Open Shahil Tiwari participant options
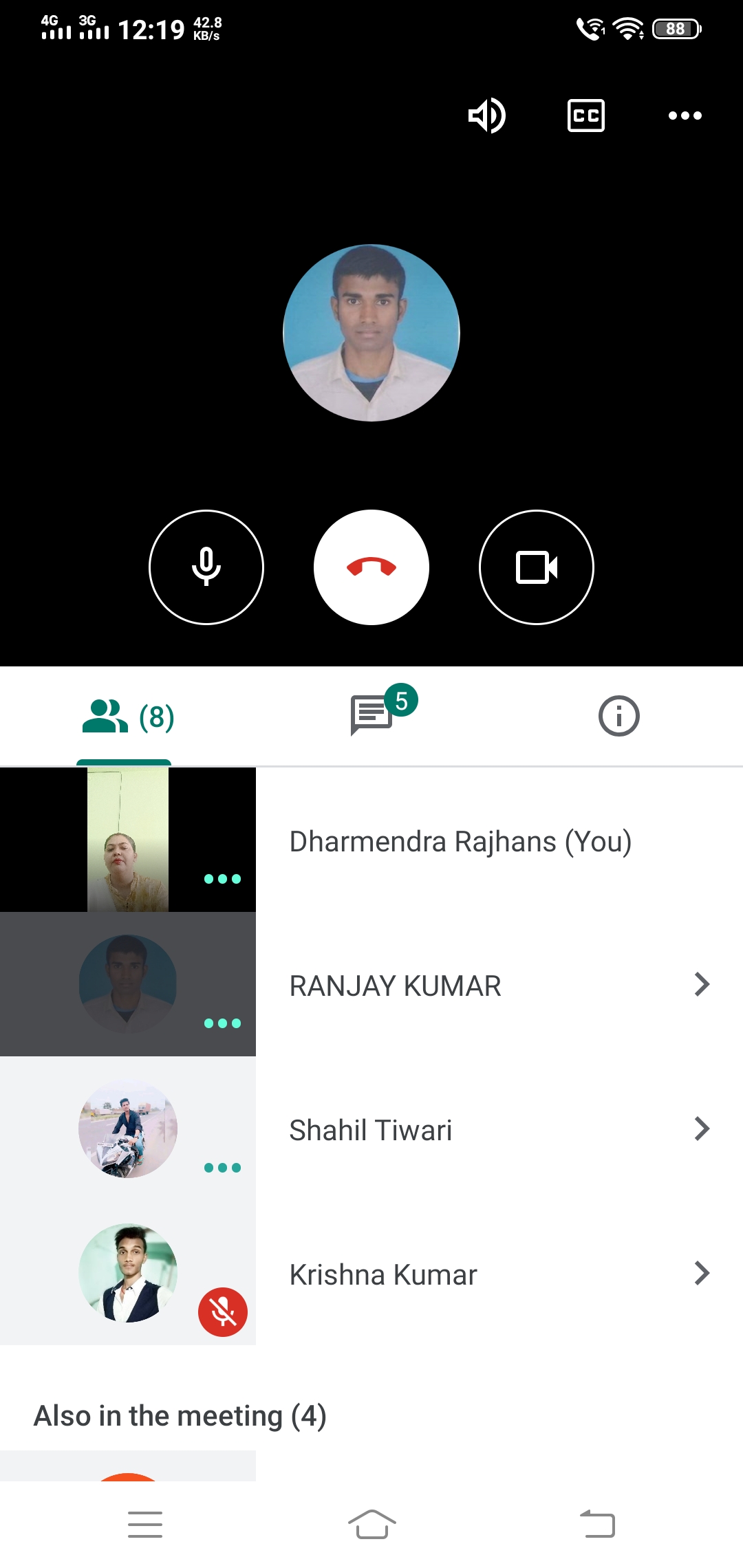743x1568 pixels. click(701, 1129)
